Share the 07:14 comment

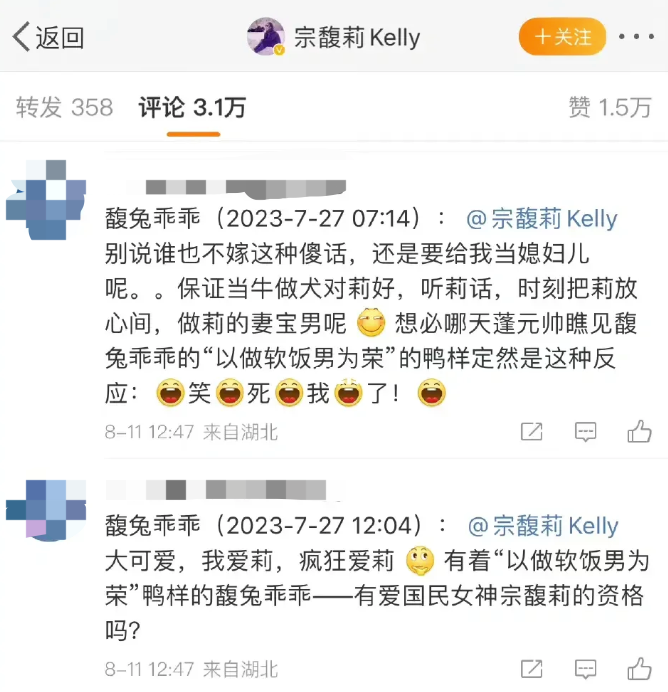(x=532, y=432)
